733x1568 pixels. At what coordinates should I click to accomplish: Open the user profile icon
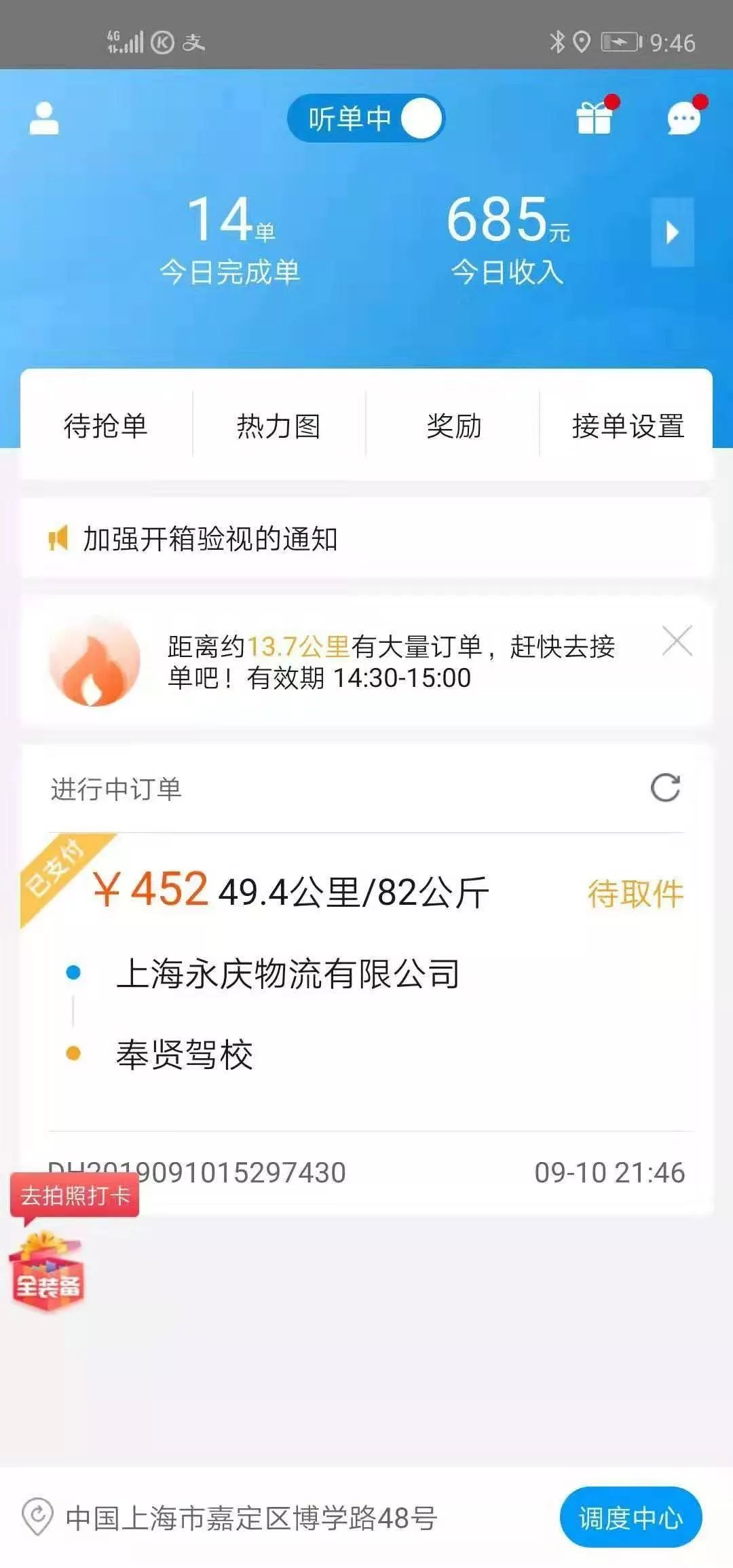44,119
